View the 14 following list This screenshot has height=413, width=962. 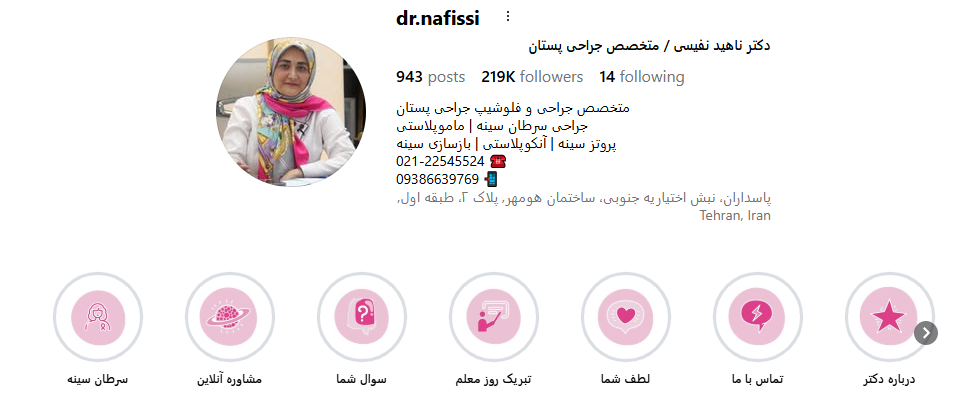point(642,77)
